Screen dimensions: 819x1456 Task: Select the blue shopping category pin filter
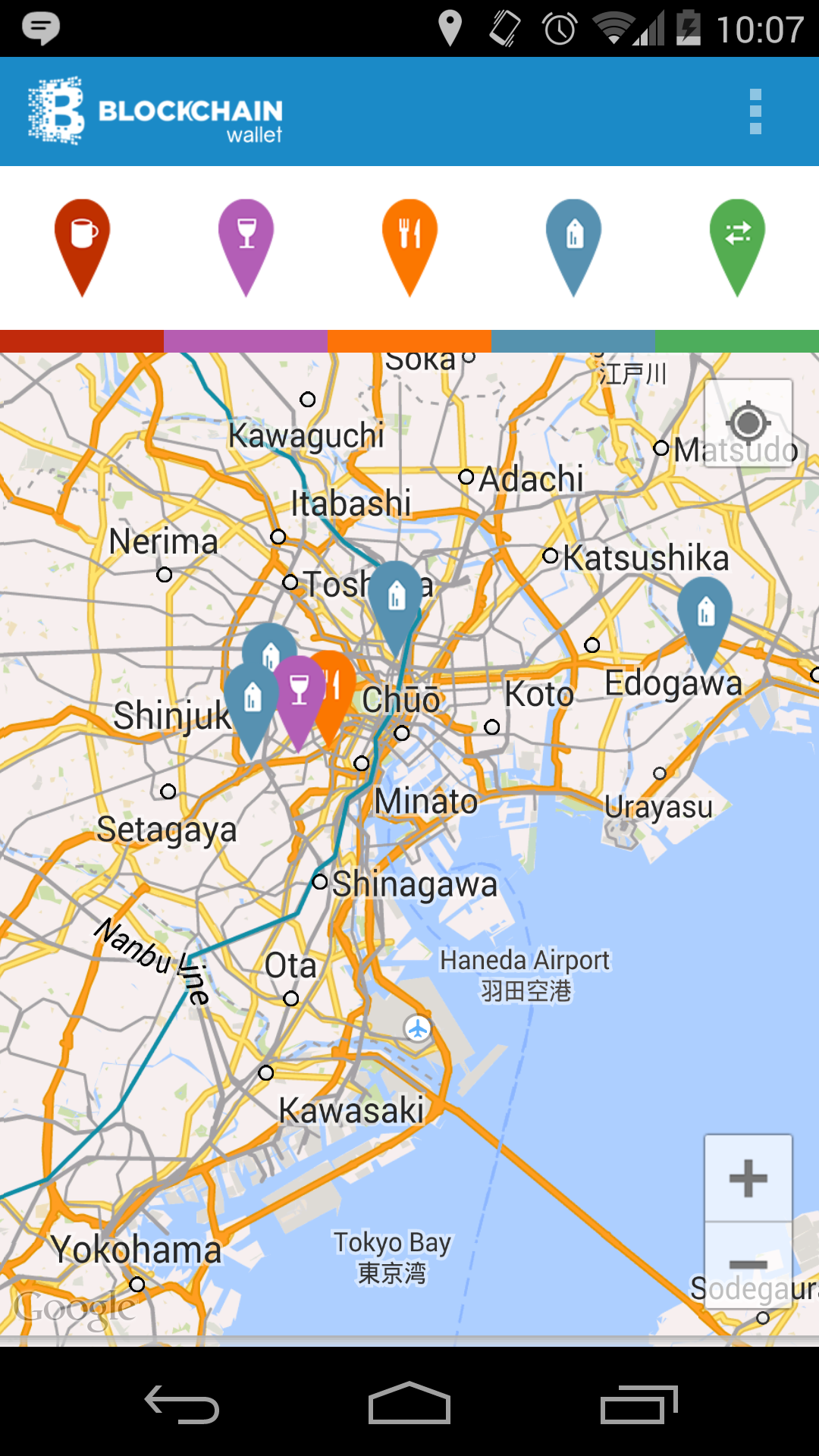point(573,247)
